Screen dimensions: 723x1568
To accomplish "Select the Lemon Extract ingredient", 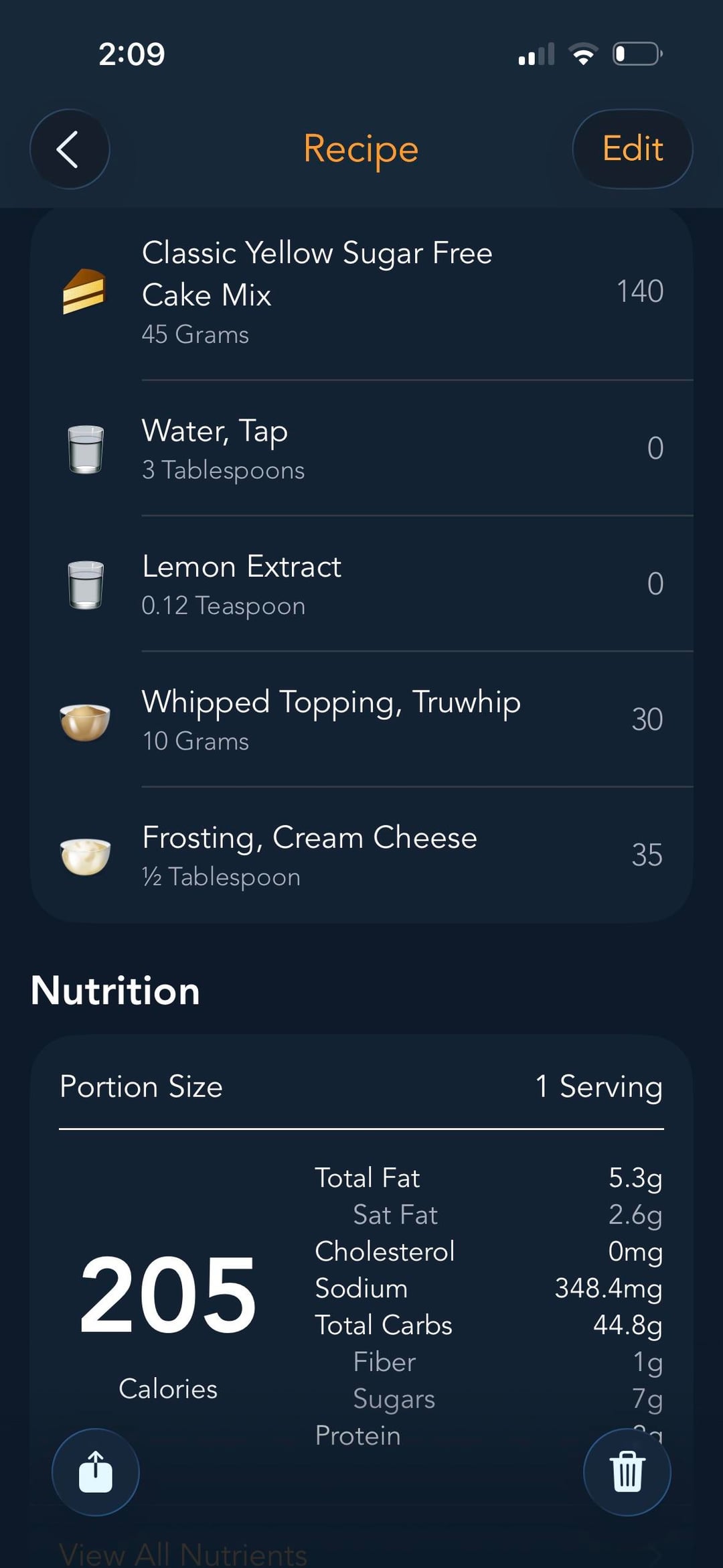I will [361, 585].
